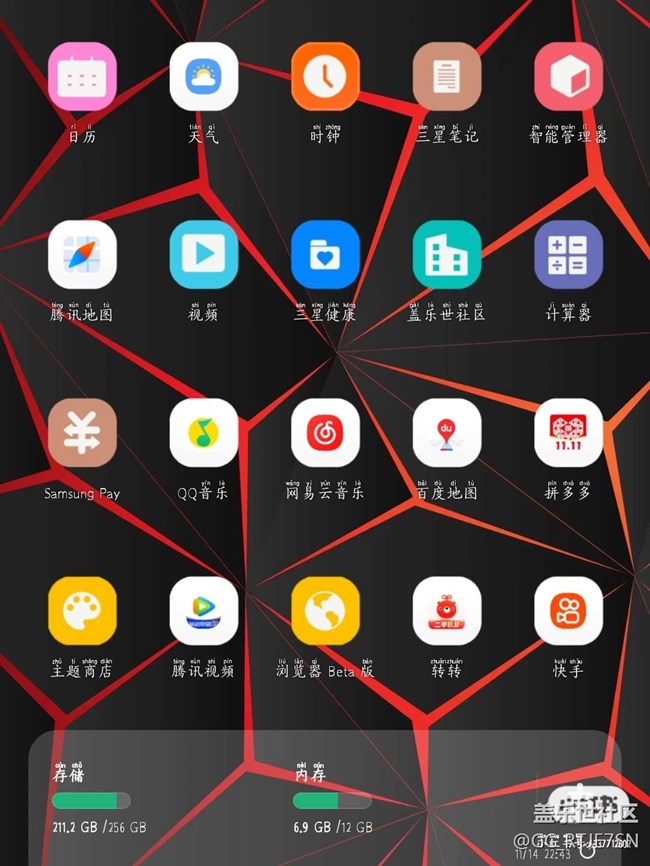Open 拼多多 shopping app
The image size is (650, 866).
[568, 433]
